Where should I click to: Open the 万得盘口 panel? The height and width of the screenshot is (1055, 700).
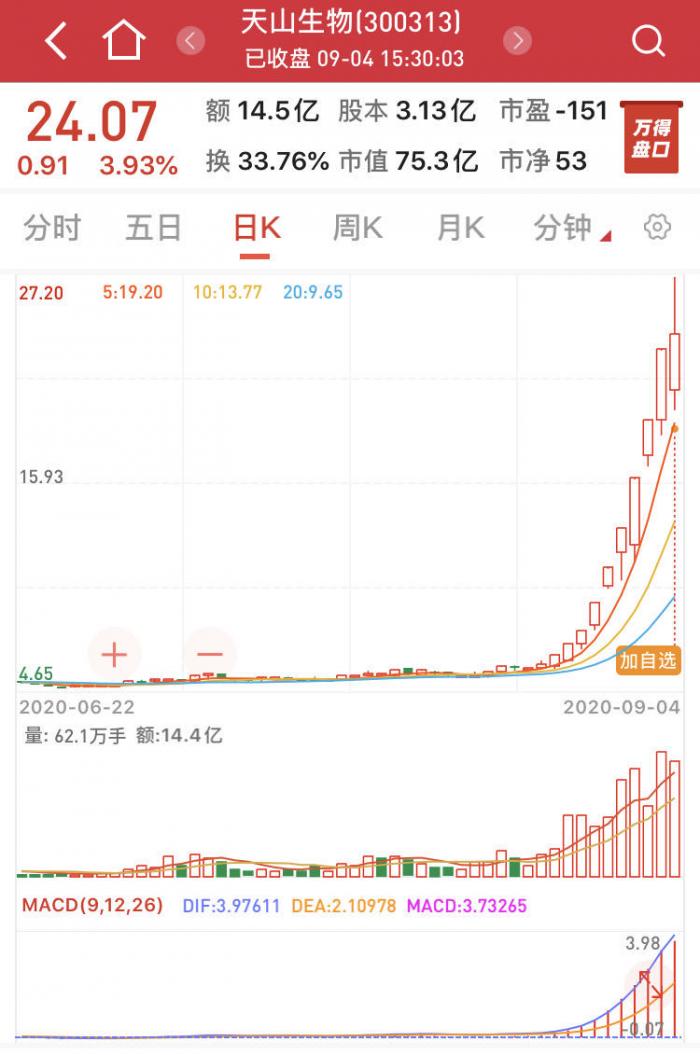650,137
